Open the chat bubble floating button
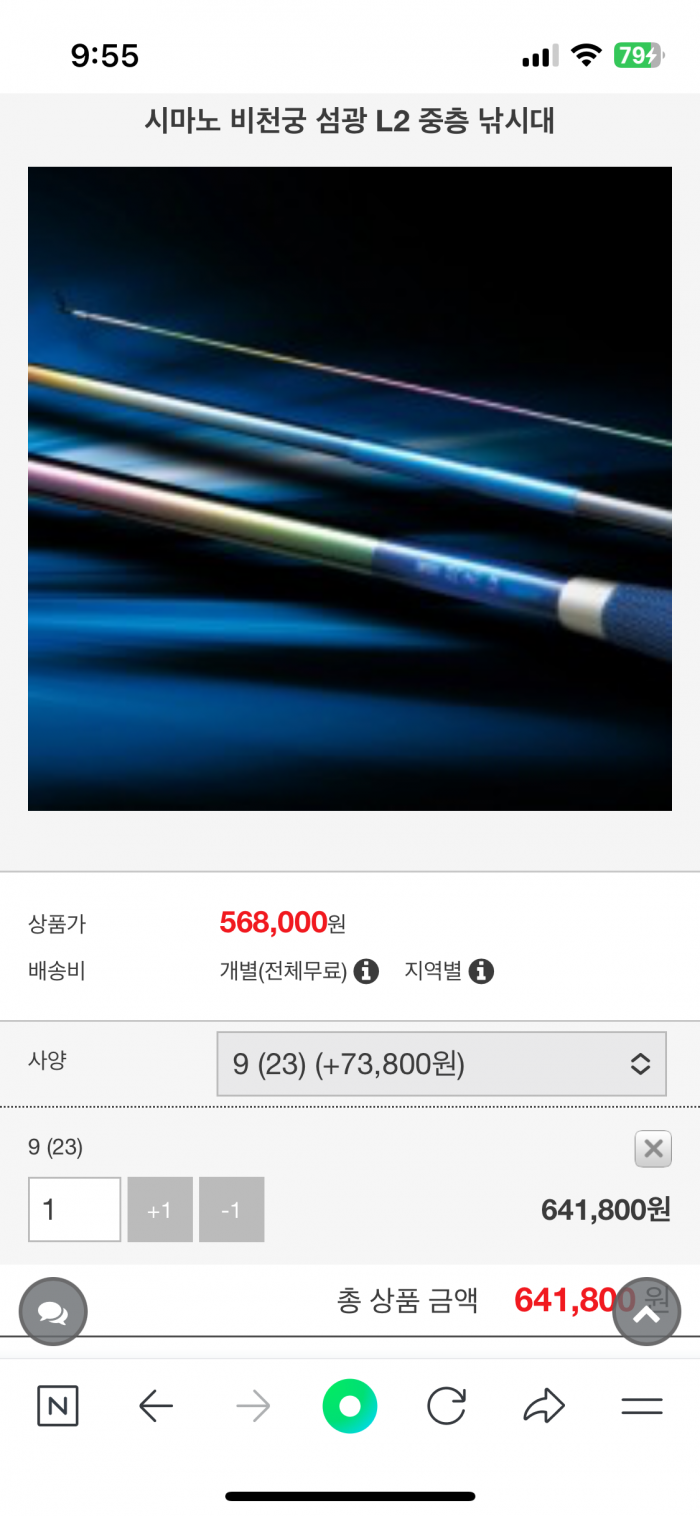This screenshot has height=1516, width=700. coord(53,1311)
